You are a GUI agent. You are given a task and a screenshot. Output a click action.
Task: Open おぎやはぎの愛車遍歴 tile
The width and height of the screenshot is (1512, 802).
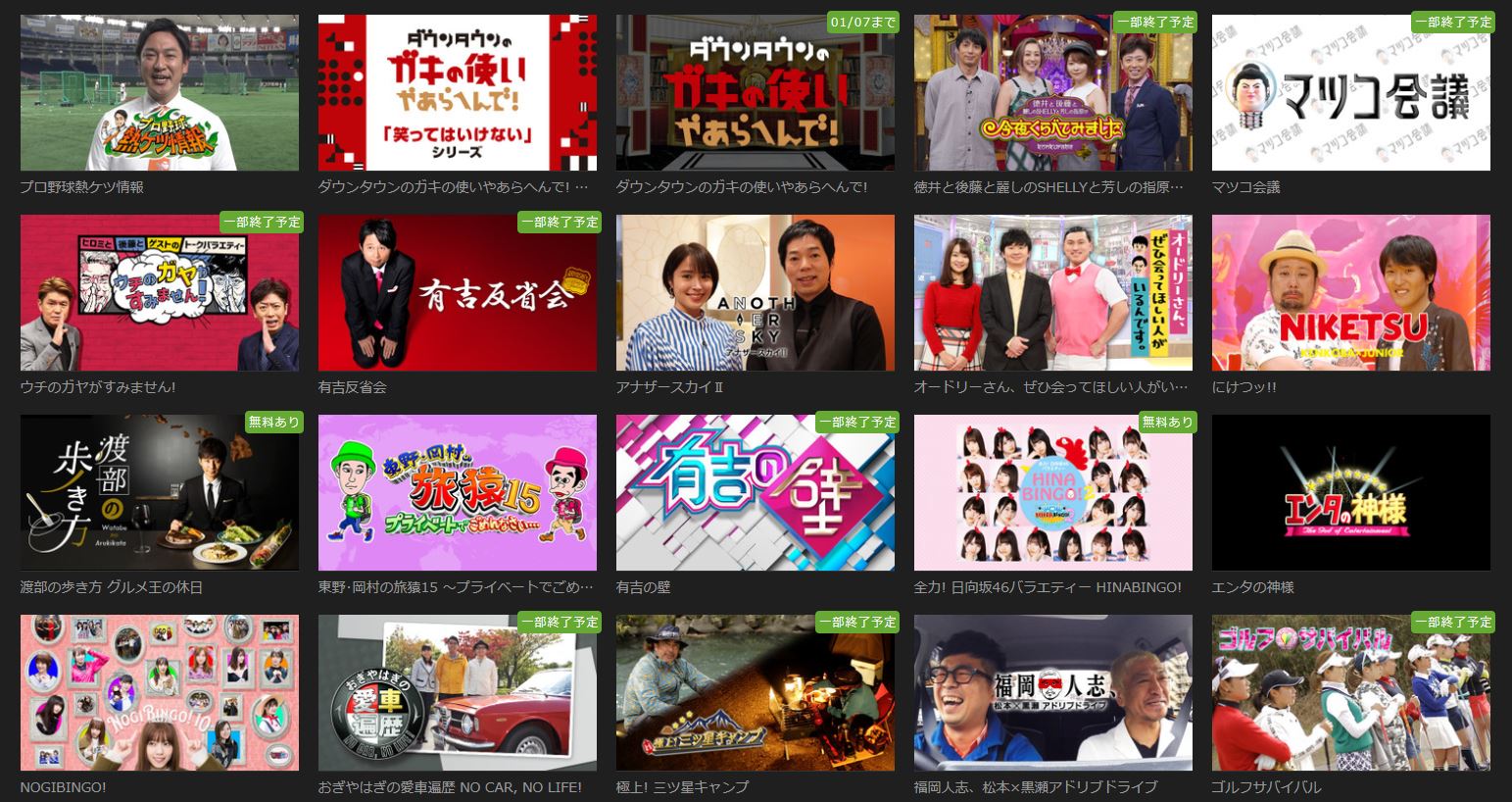458,693
